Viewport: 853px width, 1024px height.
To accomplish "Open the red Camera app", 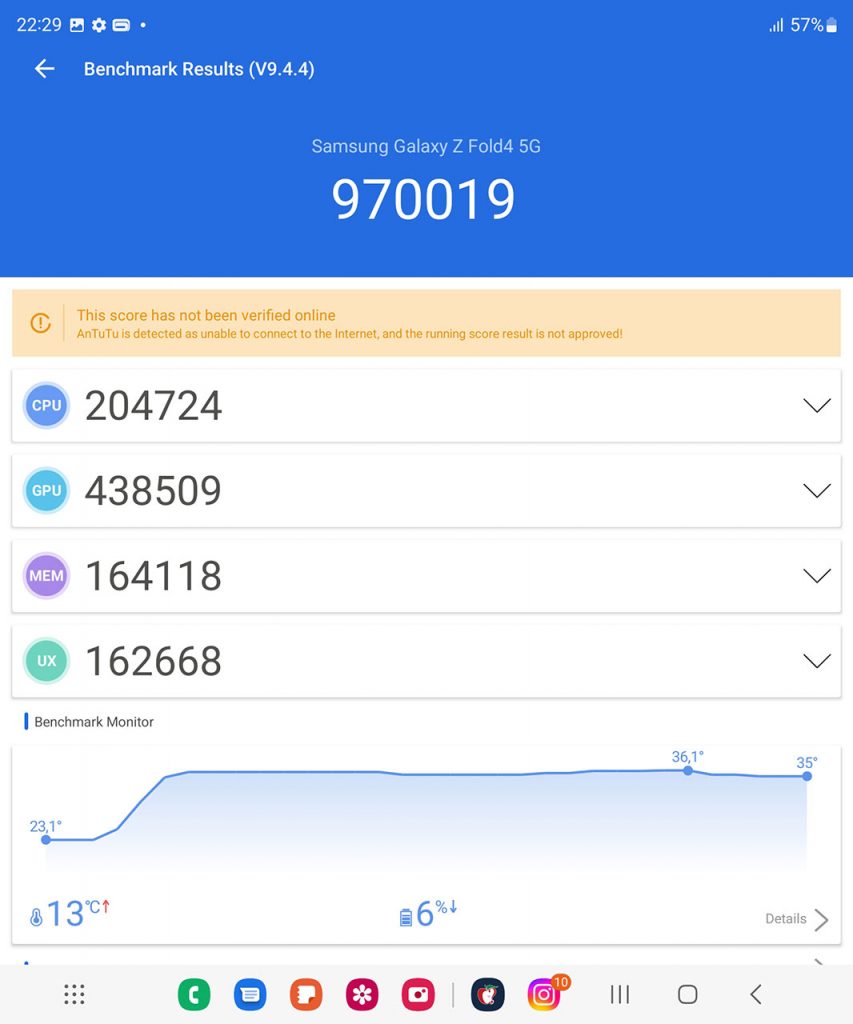I will (418, 995).
